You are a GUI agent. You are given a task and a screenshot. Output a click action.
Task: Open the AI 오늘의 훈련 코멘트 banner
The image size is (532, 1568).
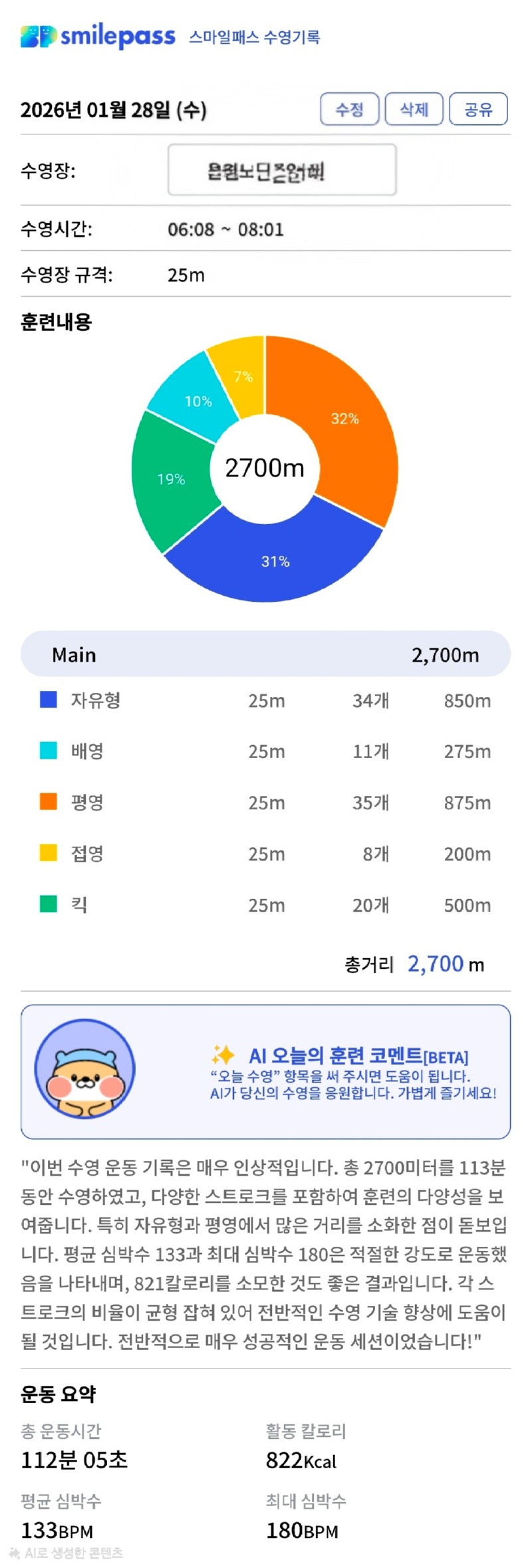tap(265, 1071)
